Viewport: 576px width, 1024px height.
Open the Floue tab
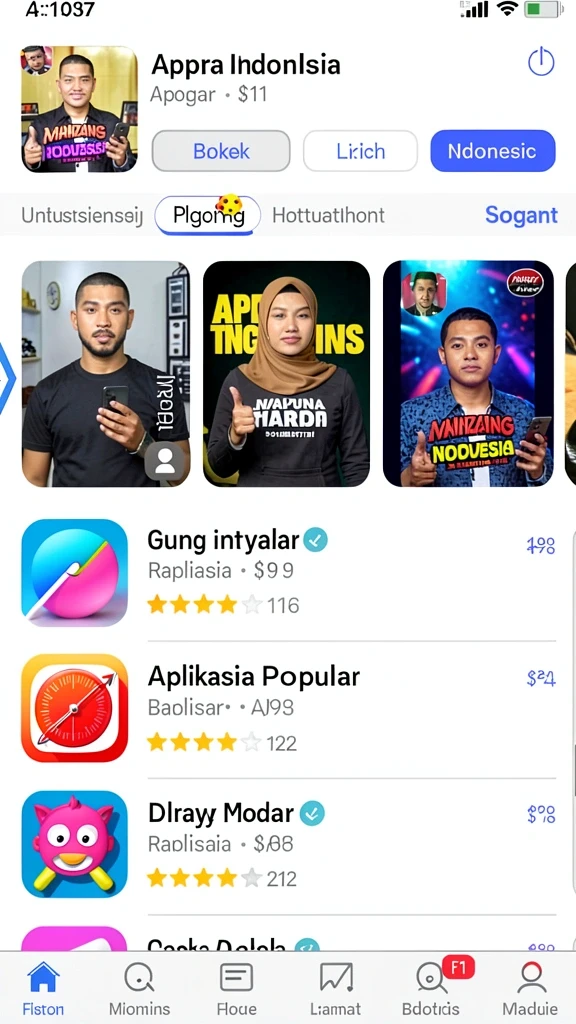(x=236, y=988)
